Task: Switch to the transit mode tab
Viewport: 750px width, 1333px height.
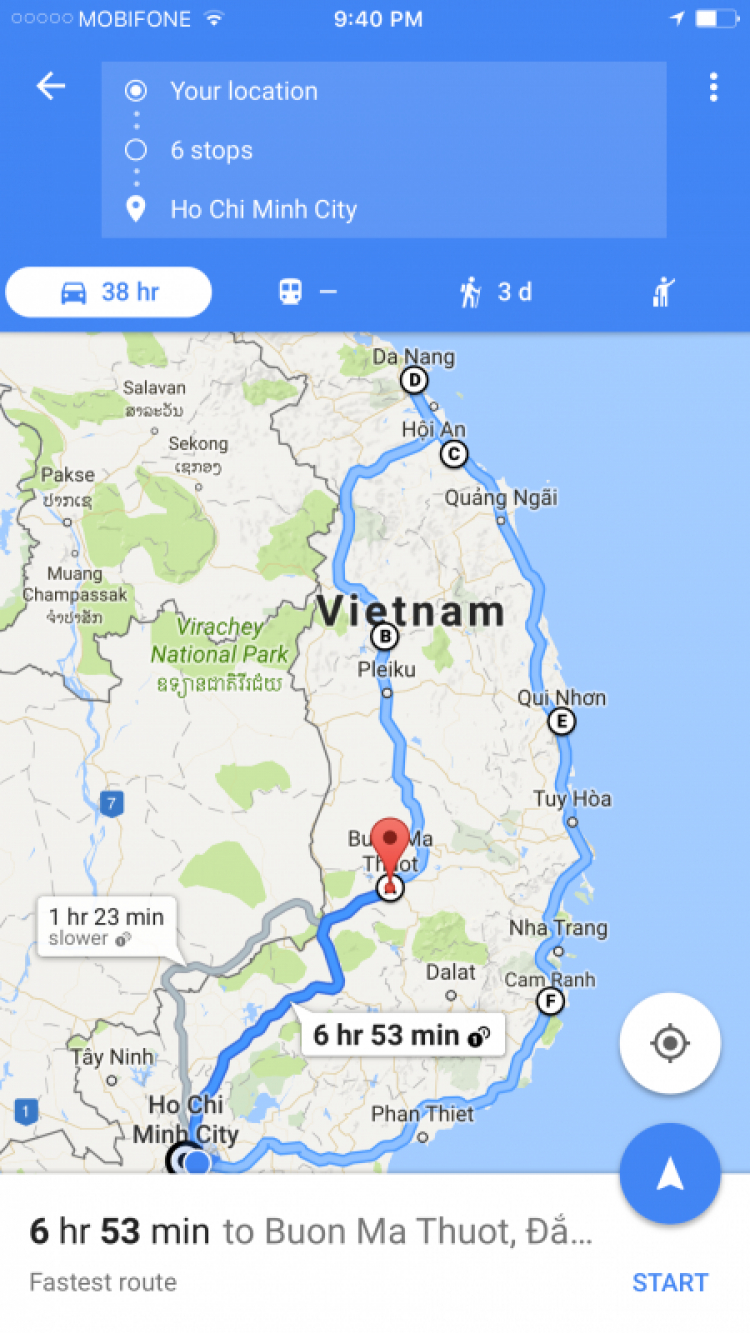Action: coord(306,292)
